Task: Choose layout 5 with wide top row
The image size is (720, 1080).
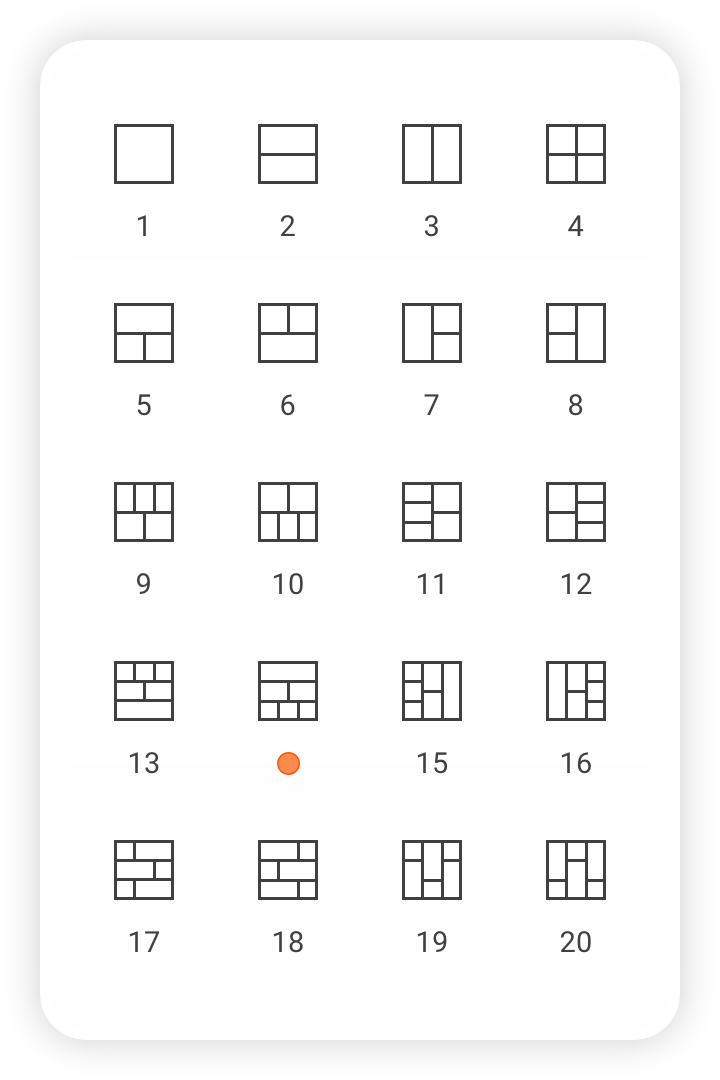Action: click(x=144, y=333)
